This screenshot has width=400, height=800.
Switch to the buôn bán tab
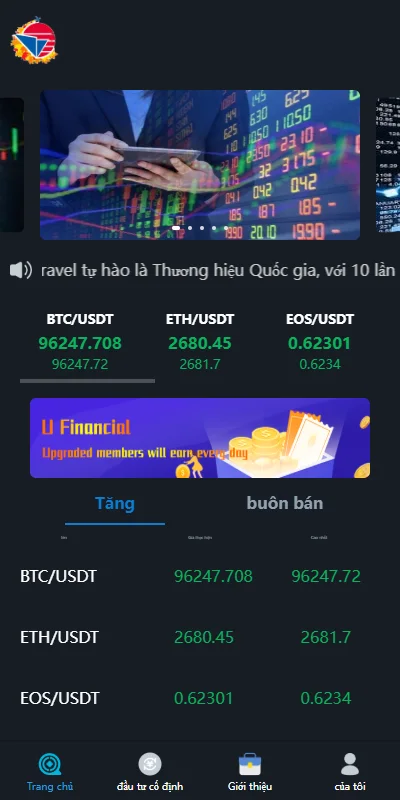coord(285,504)
